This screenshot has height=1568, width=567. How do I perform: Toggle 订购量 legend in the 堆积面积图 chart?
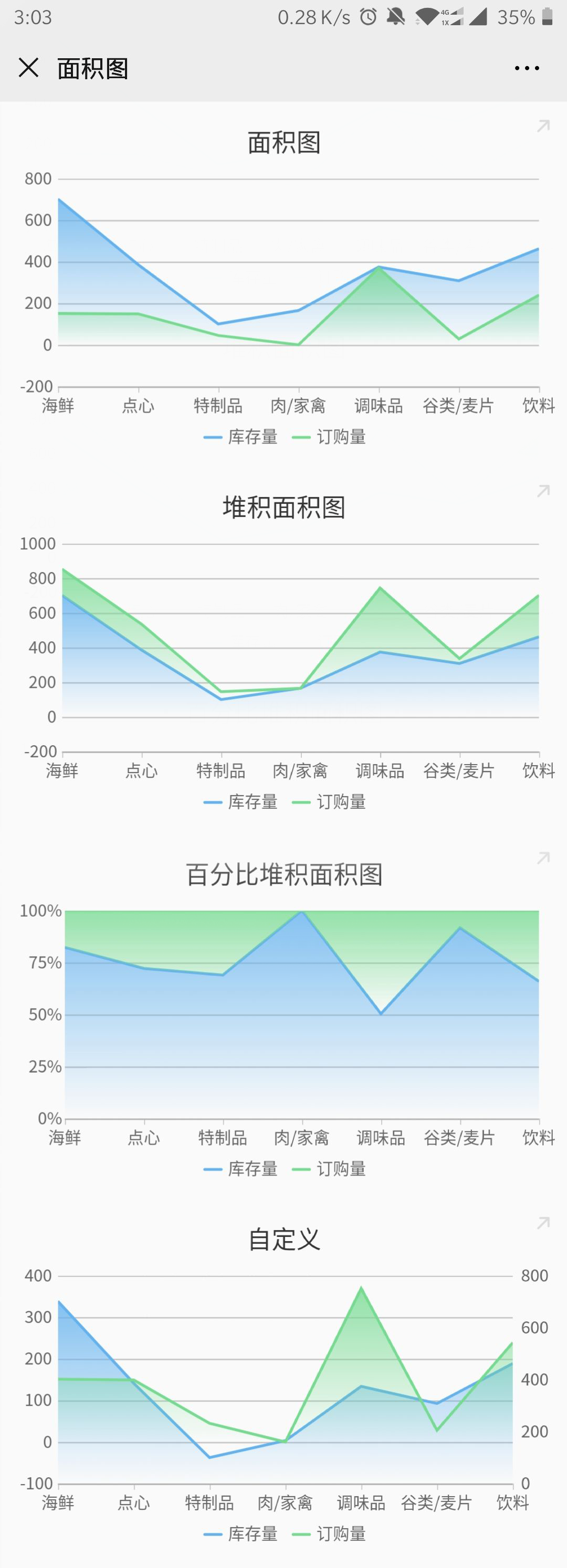point(330,802)
